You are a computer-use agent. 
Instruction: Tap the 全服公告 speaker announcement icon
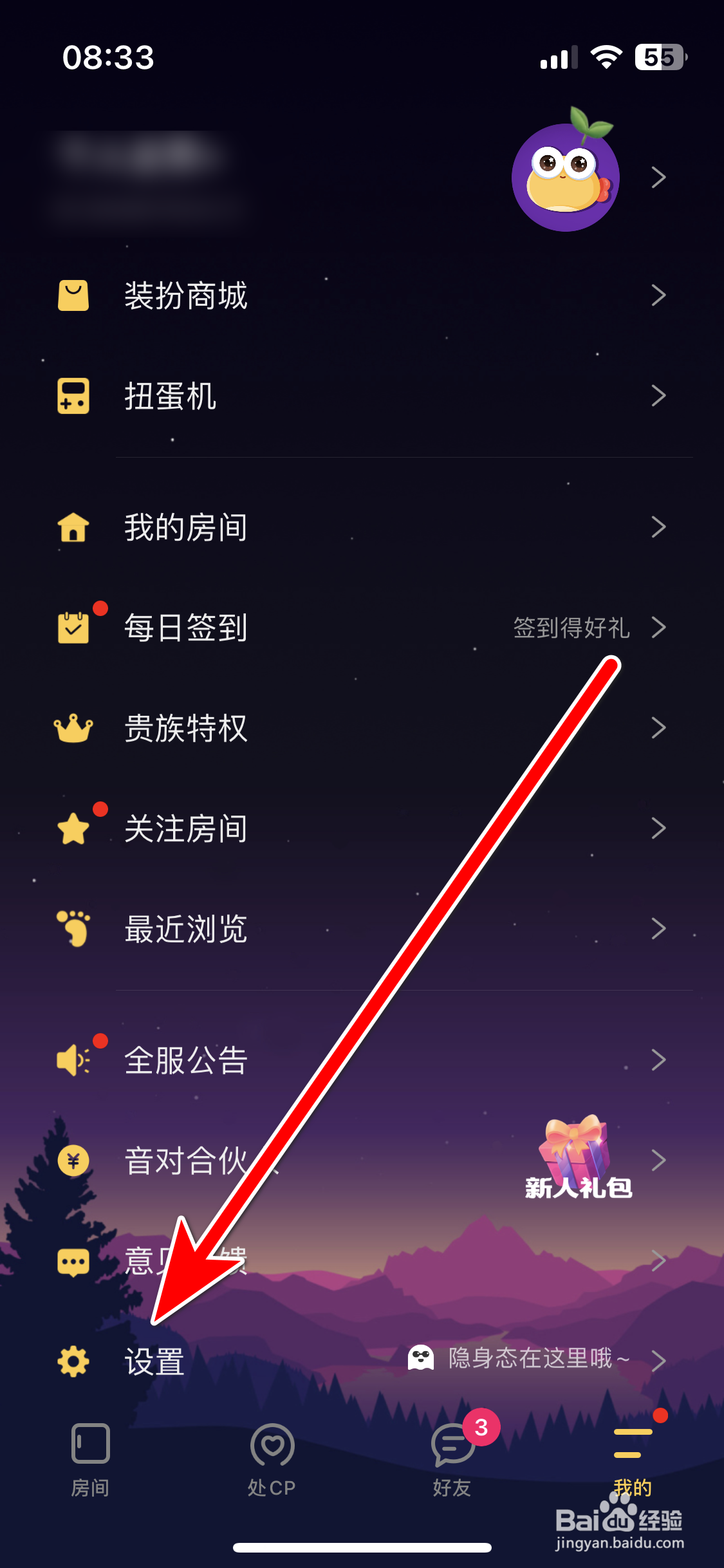pyautogui.click(x=73, y=1059)
